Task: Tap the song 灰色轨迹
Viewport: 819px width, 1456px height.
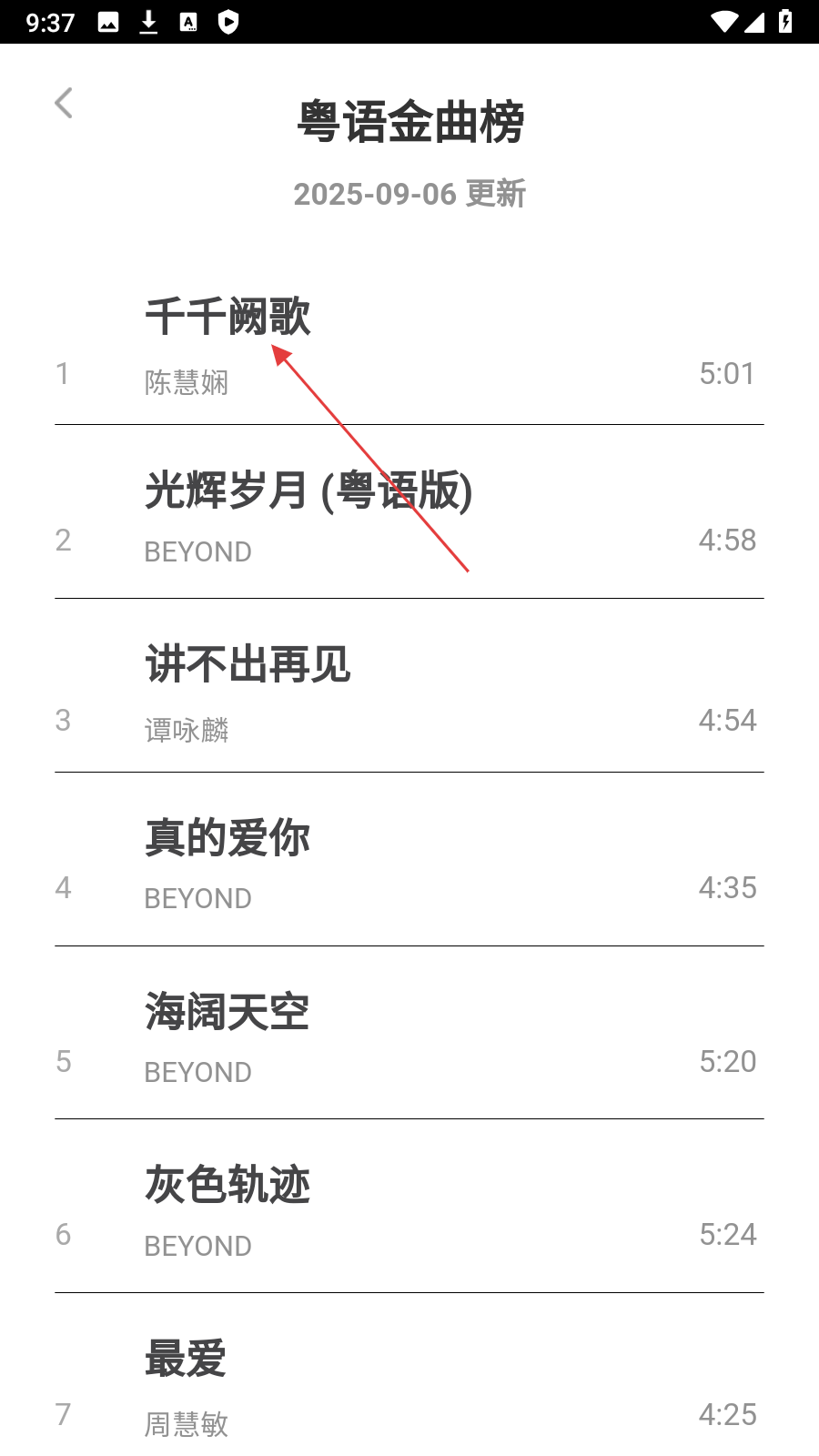Action: pos(409,1207)
